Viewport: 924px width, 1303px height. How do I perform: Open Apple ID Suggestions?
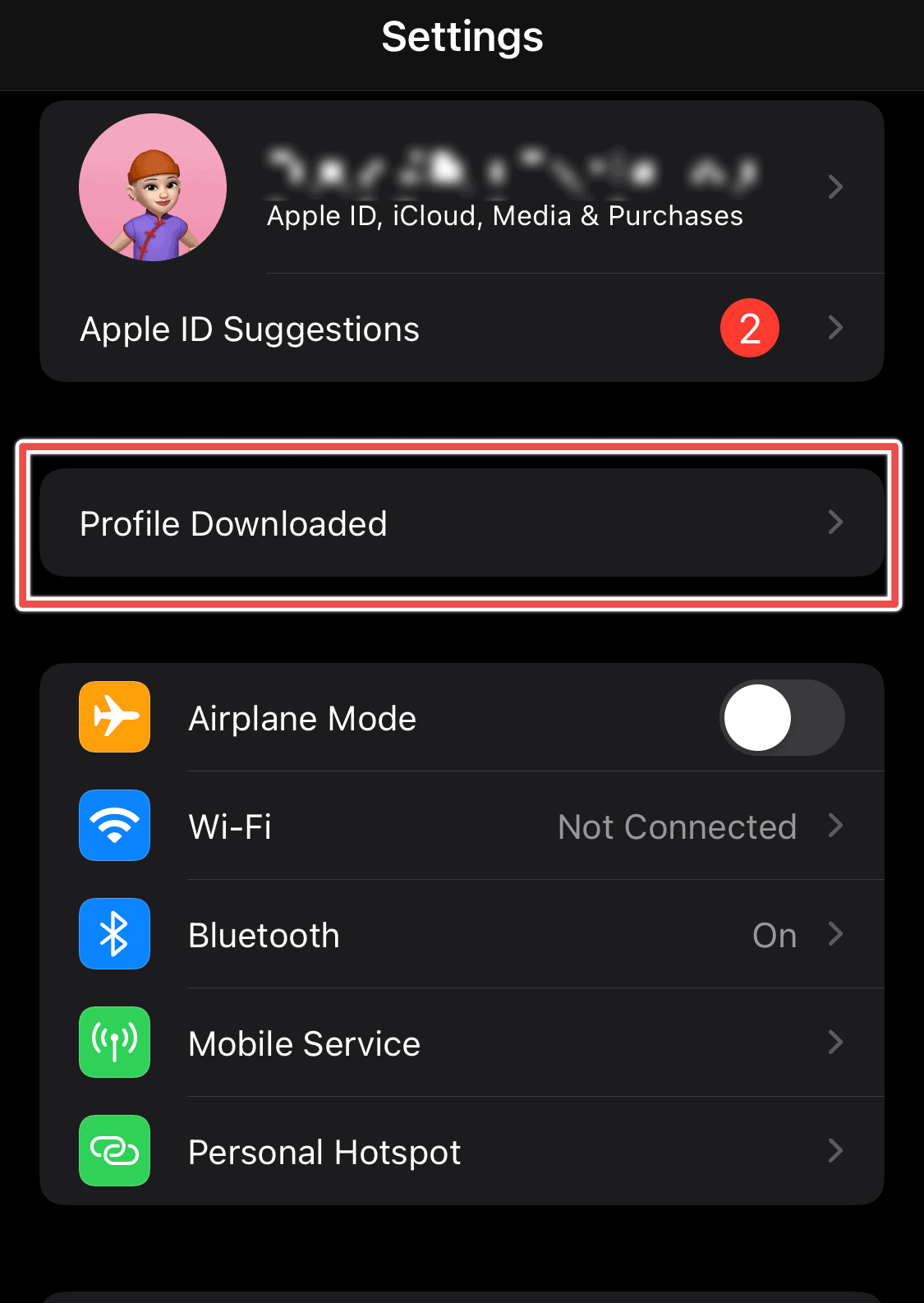(462, 329)
